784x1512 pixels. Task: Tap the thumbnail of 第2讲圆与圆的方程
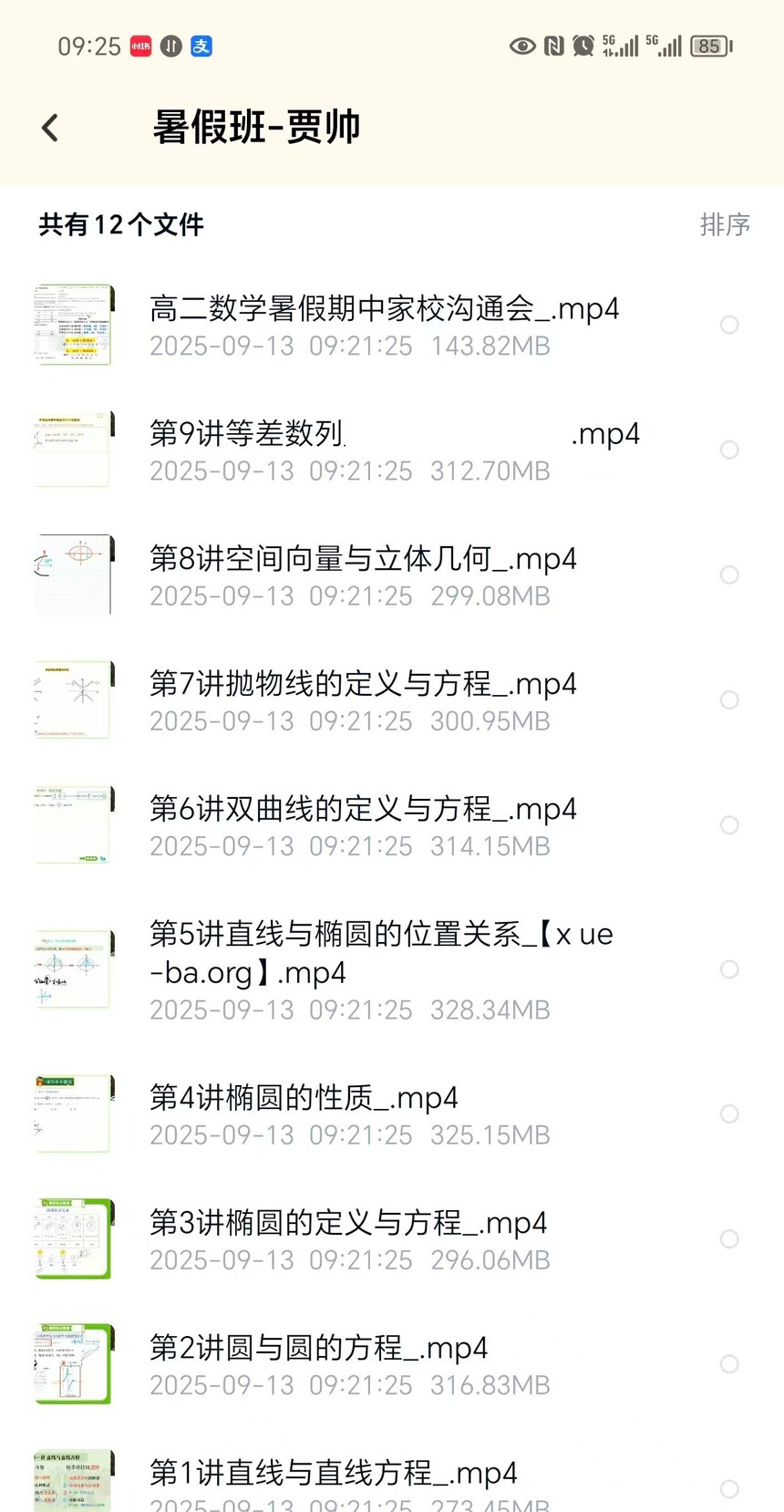click(x=73, y=1363)
